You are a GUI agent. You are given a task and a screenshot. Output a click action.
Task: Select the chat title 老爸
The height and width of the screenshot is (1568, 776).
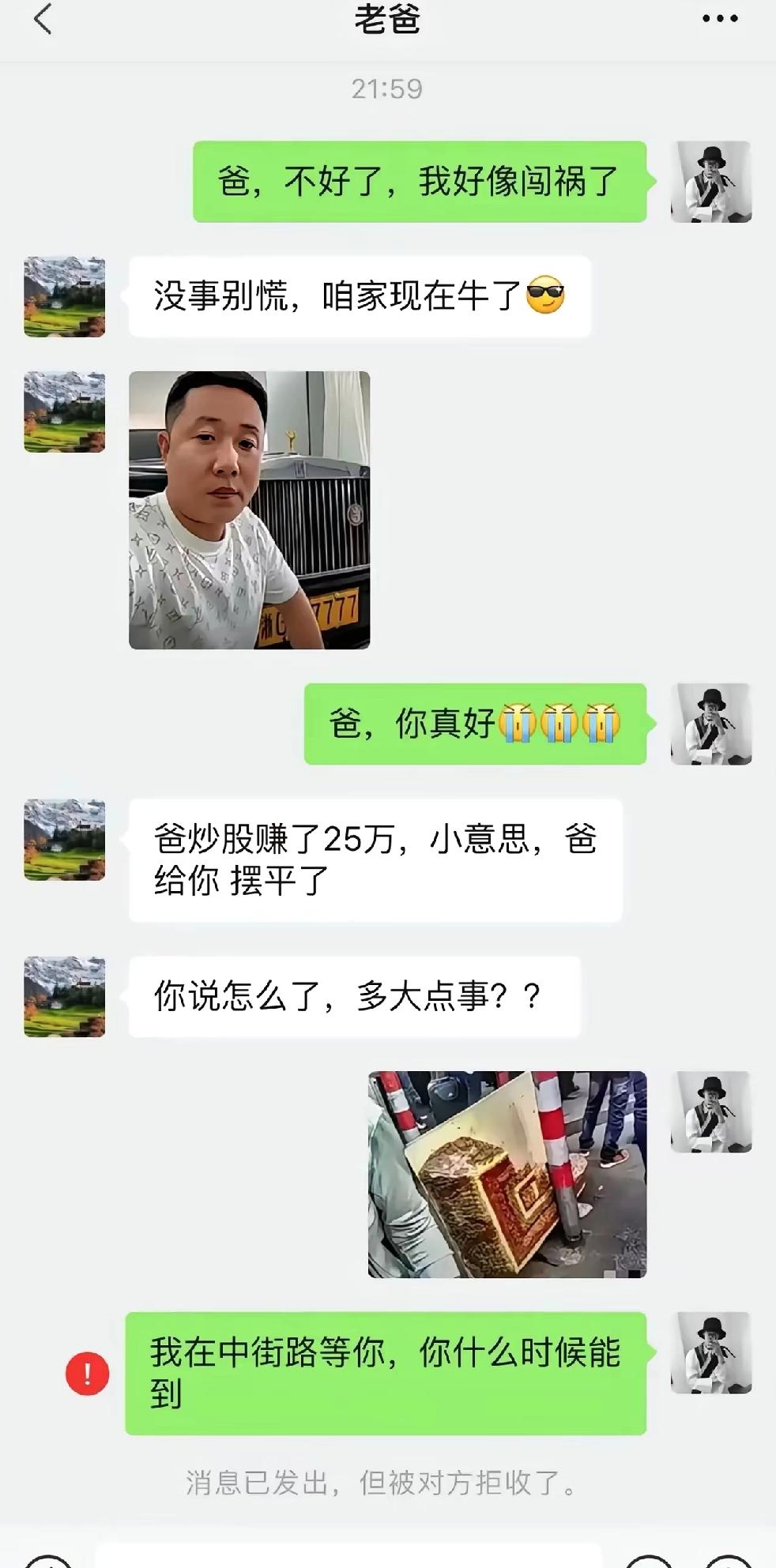point(388,22)
